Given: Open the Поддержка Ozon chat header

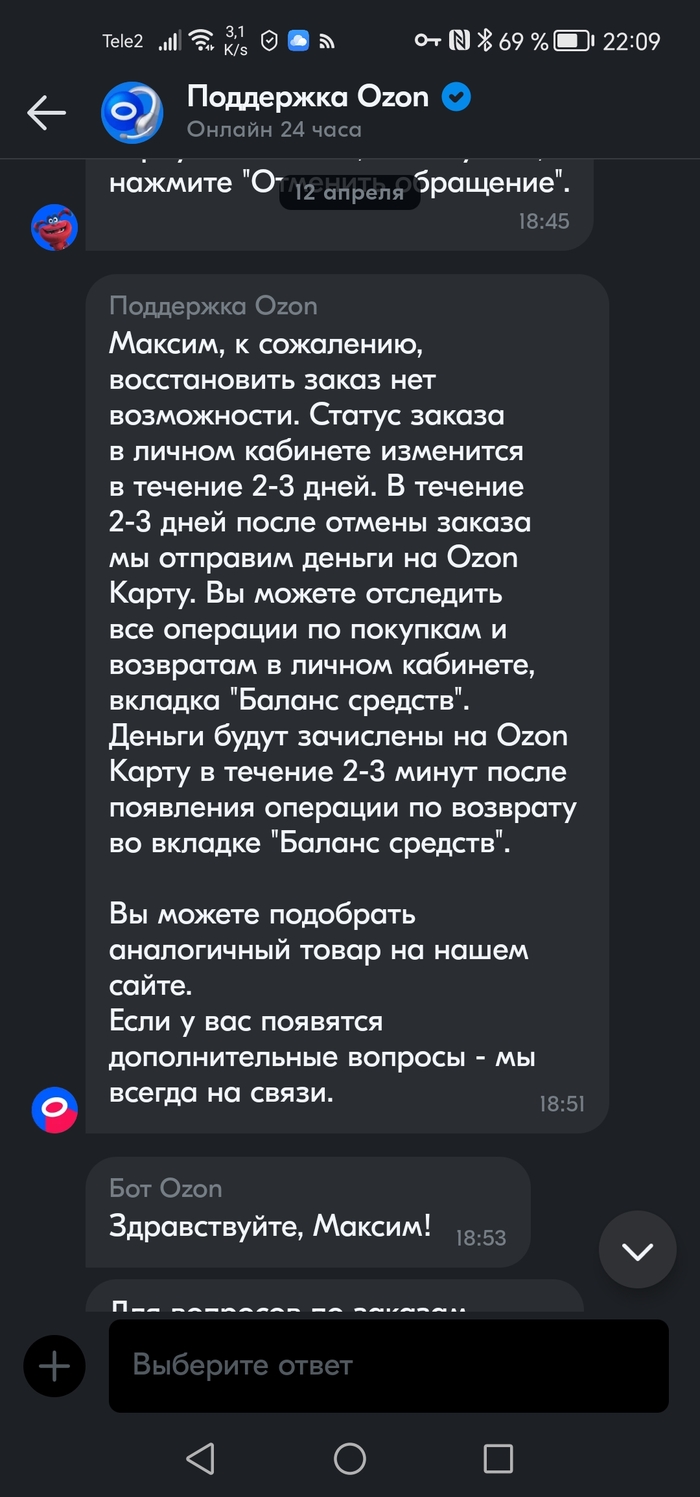Looking at the screenshot, I should [x=308, y=111].
